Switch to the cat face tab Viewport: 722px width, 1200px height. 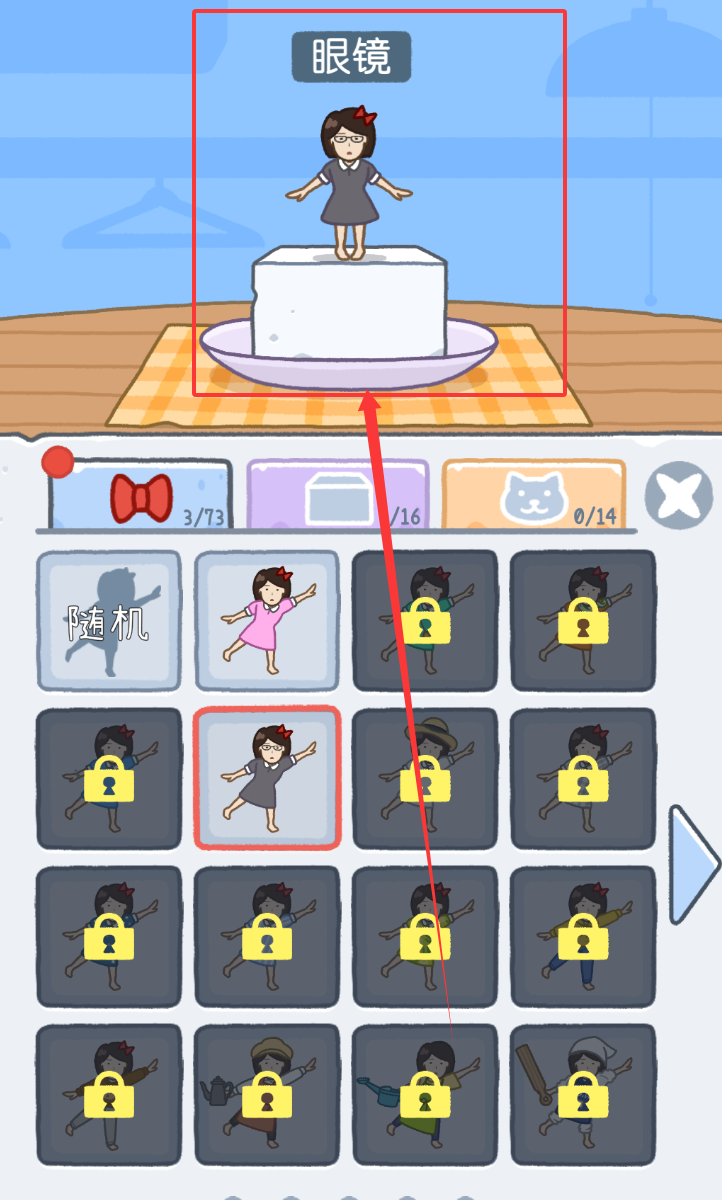(x=533, y=496)
